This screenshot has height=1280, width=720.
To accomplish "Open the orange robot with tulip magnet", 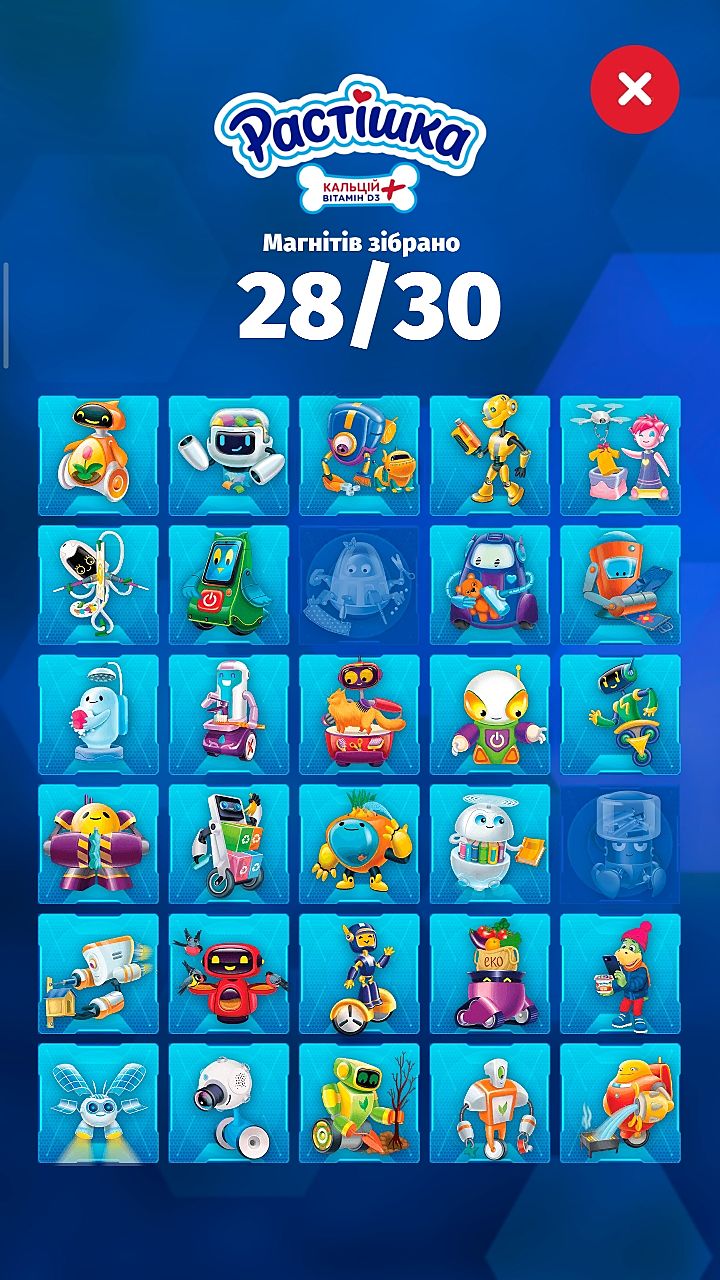I will pyautogui.click(x=98, y=456).
